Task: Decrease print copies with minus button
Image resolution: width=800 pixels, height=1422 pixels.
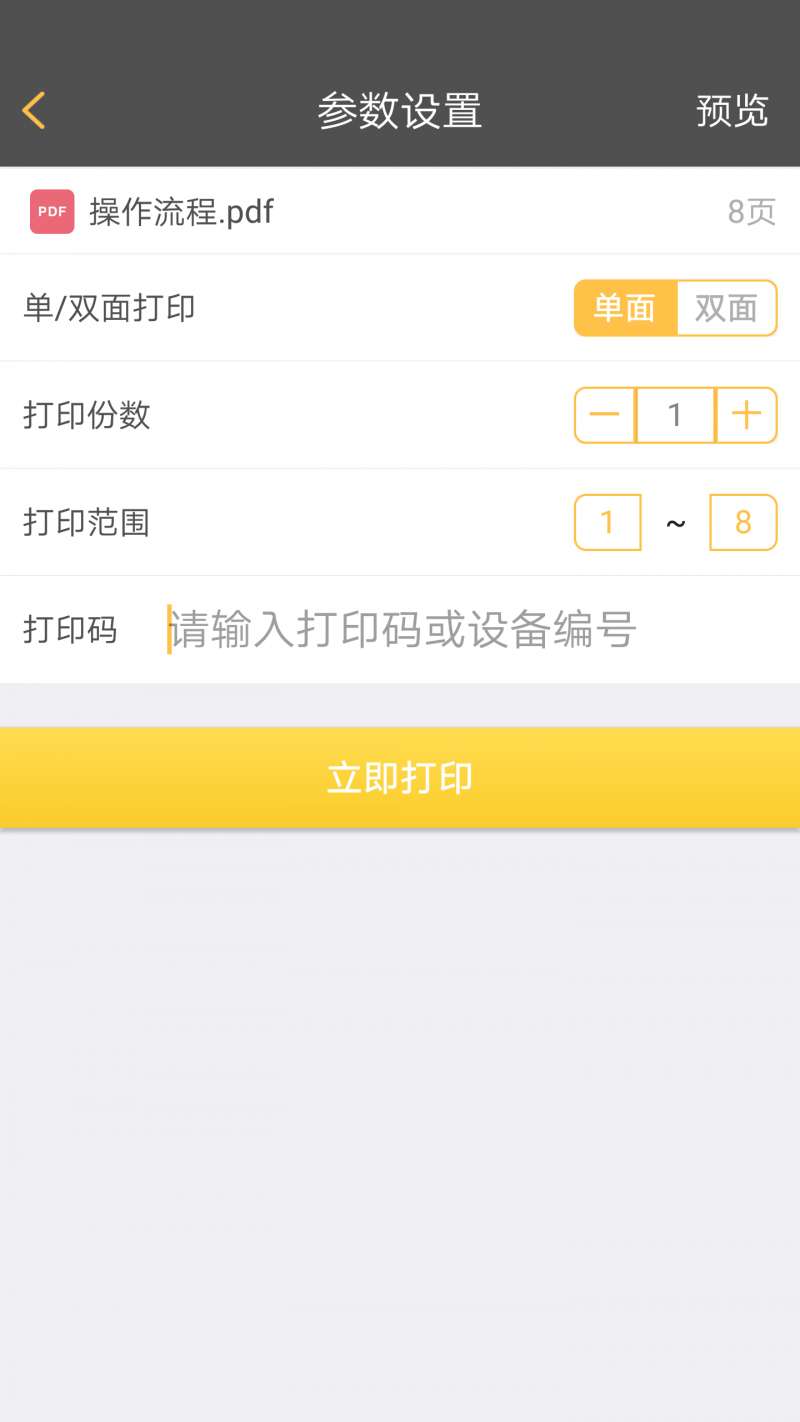Action: [x=605, y=415]
